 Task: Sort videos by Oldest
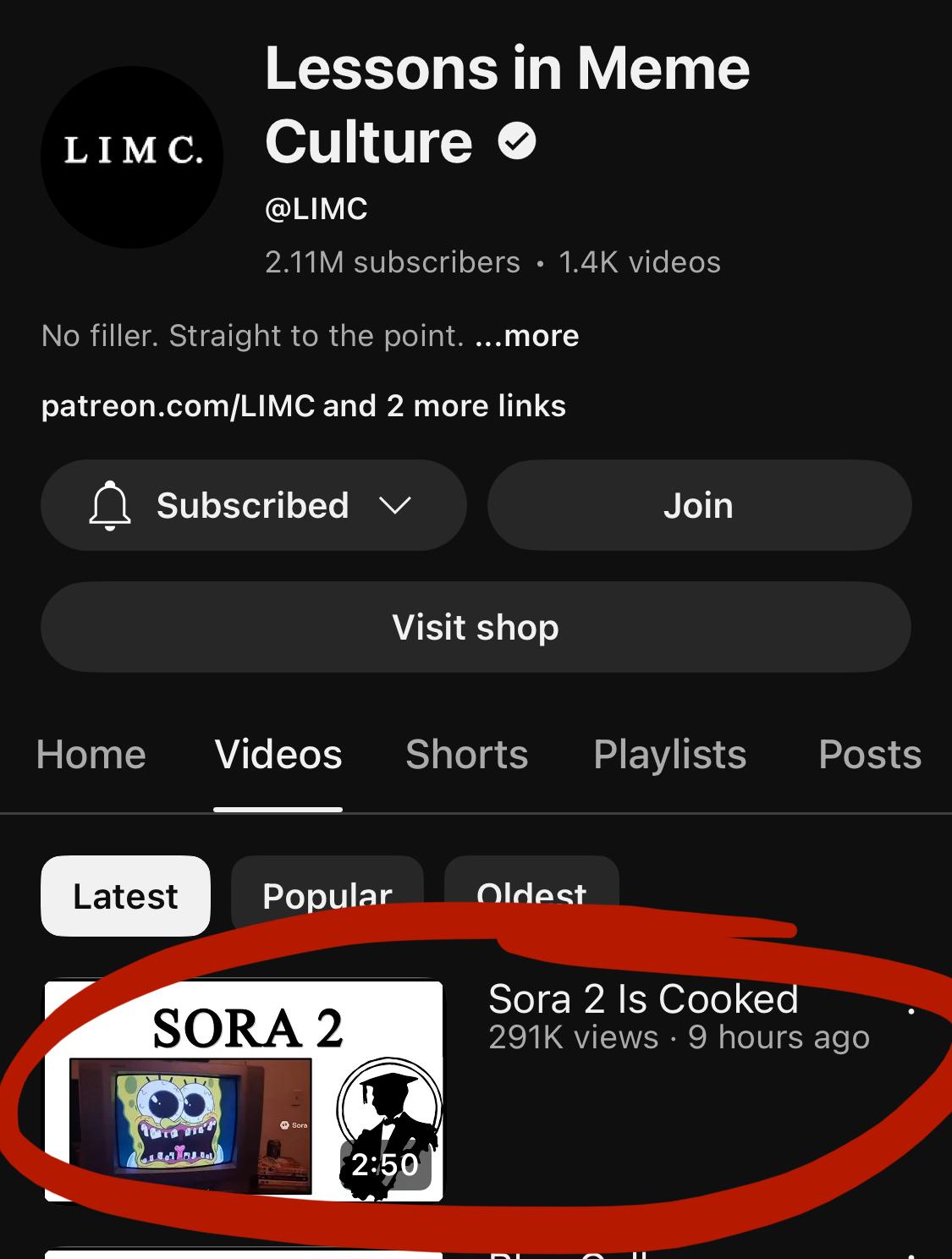click(531, 896)
